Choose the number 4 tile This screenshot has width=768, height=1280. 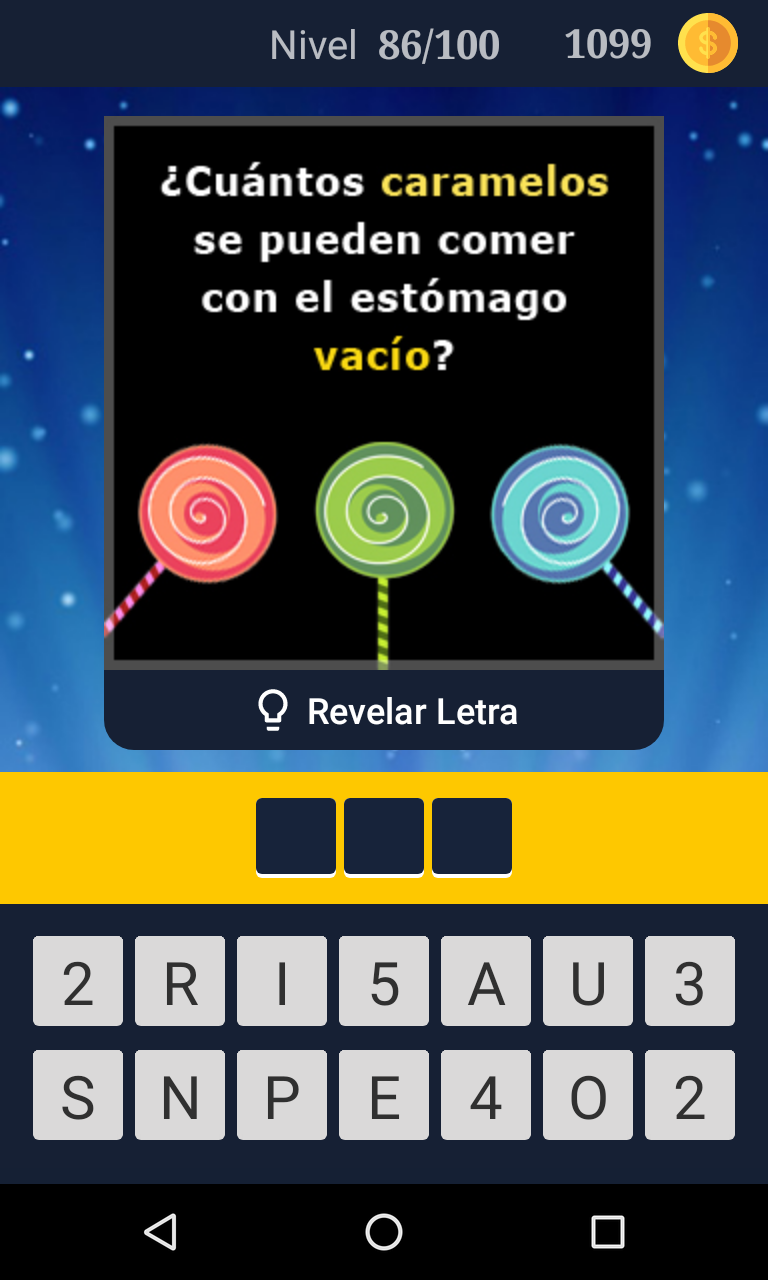(x=486, y=1096)
